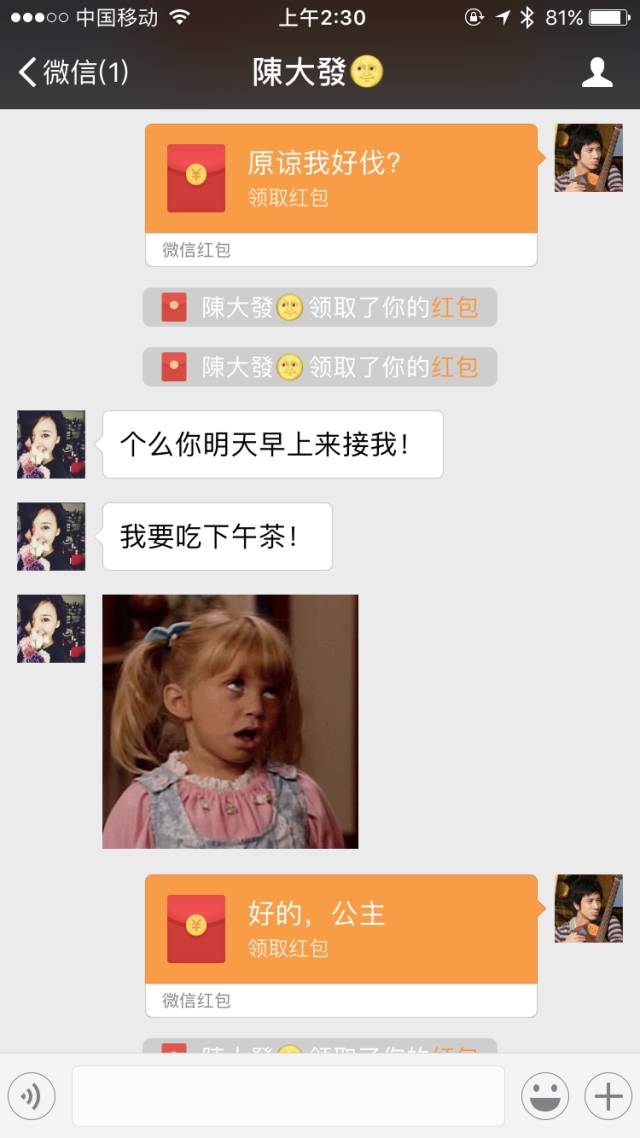This screenshot has width=640, height=1138.
Task: Tap the avatar next to 我要吃下午茶!
Action: pyautogui.click(x=51, y=536)
